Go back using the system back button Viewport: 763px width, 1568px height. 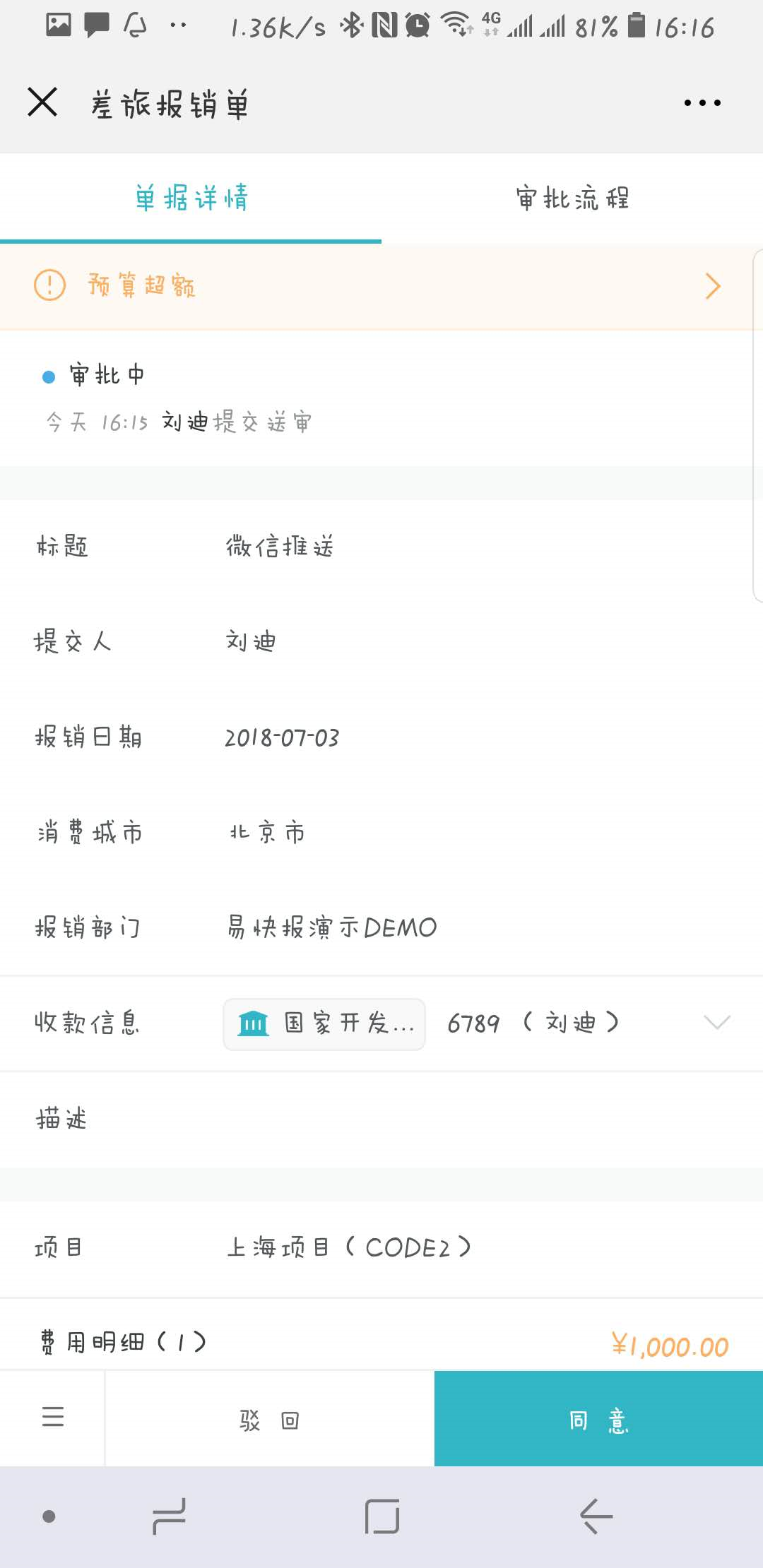pyautogui.click(x=596, y=1516)
